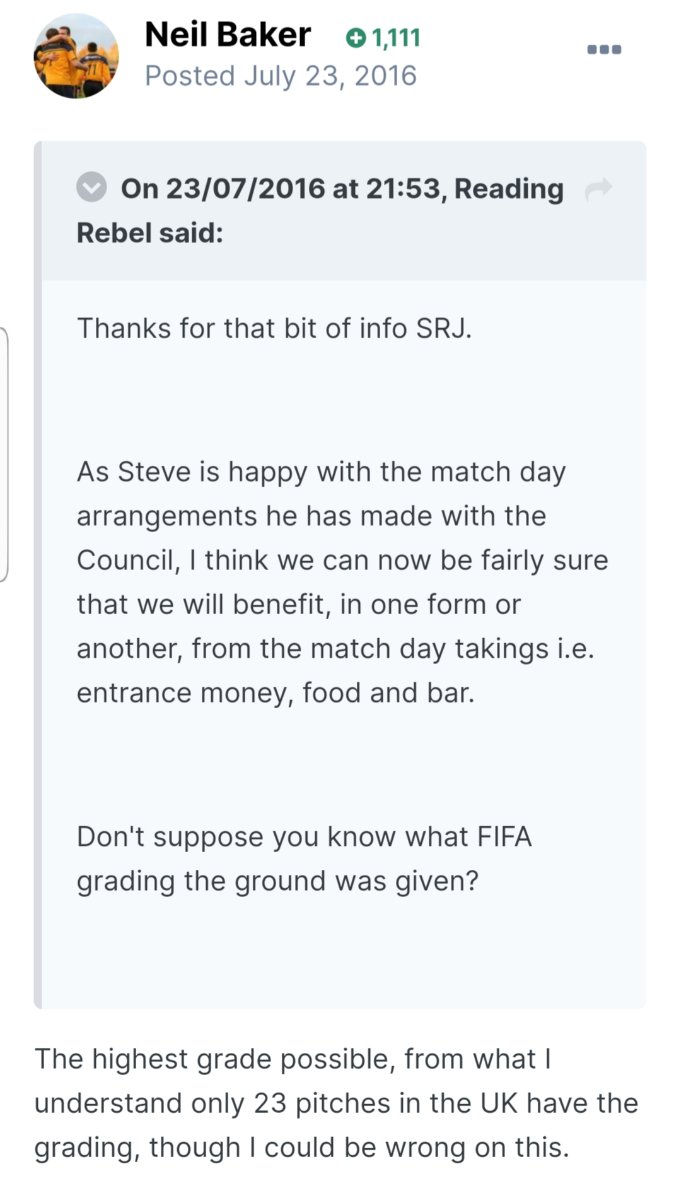Open Neil Baker's profile avatar
The image size is (674, 1200).
point(76,56)
